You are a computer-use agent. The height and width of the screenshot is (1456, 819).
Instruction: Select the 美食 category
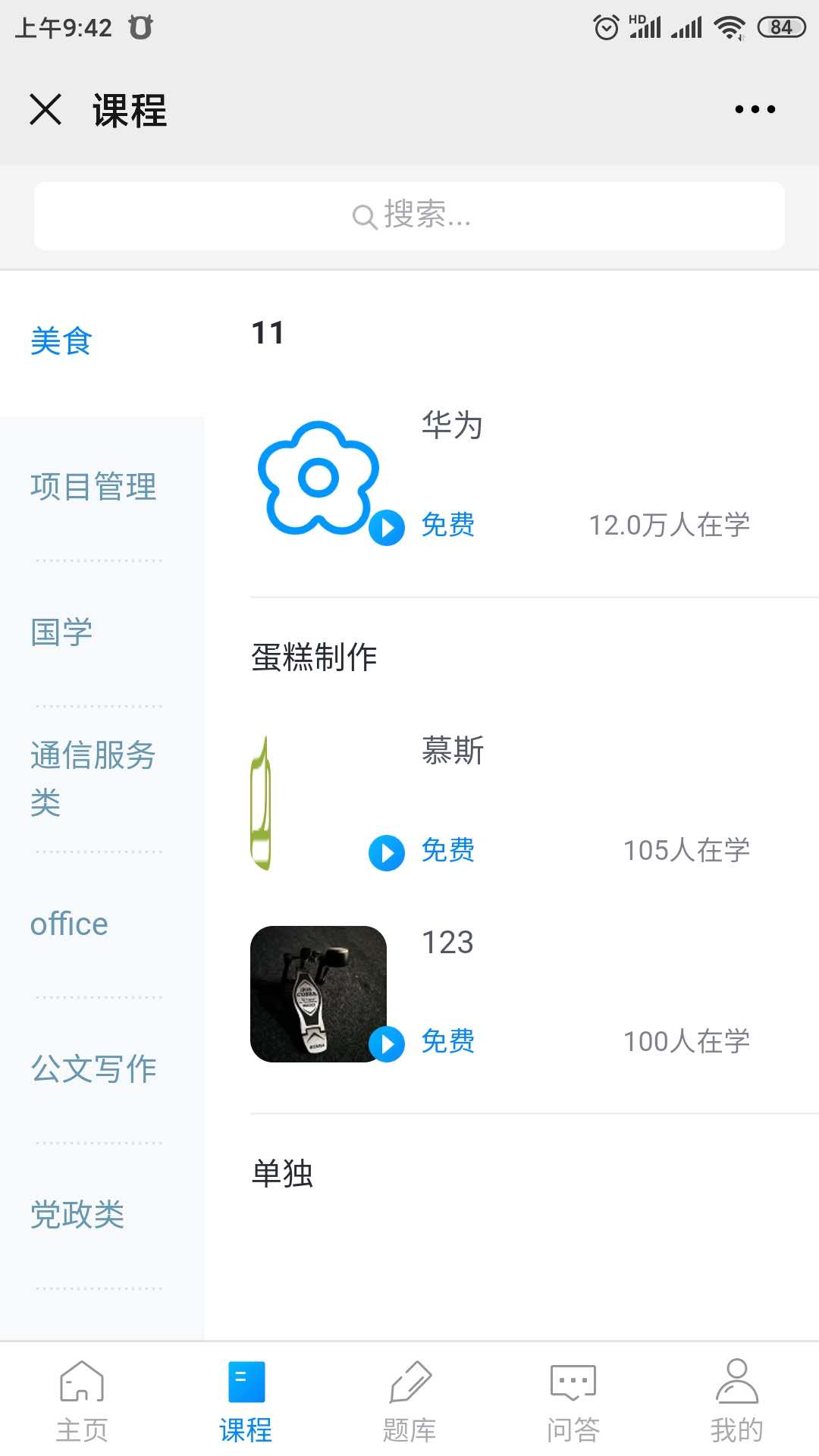click(61, 341)
